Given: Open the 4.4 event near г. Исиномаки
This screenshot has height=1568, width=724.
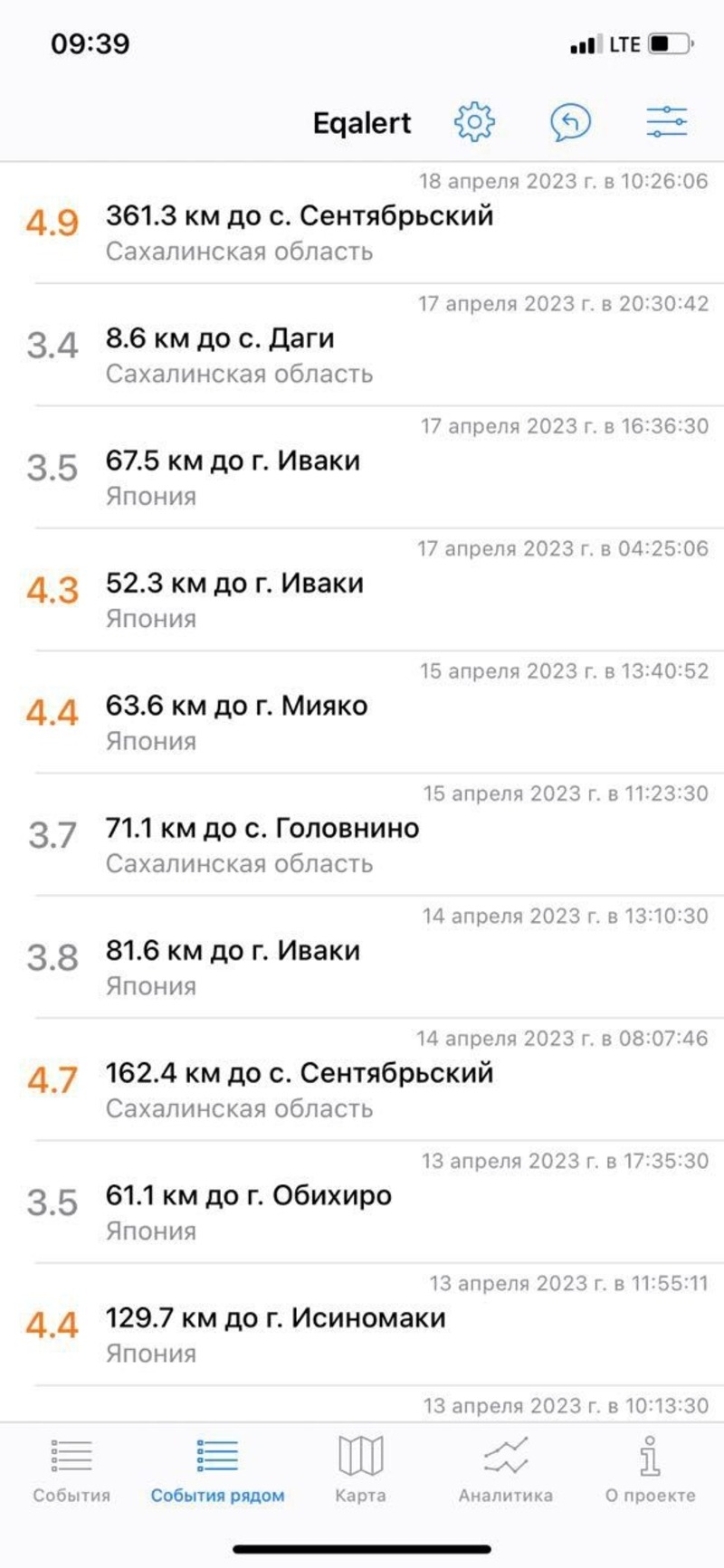Looking at the screenshot, I should pos(362,1324).
